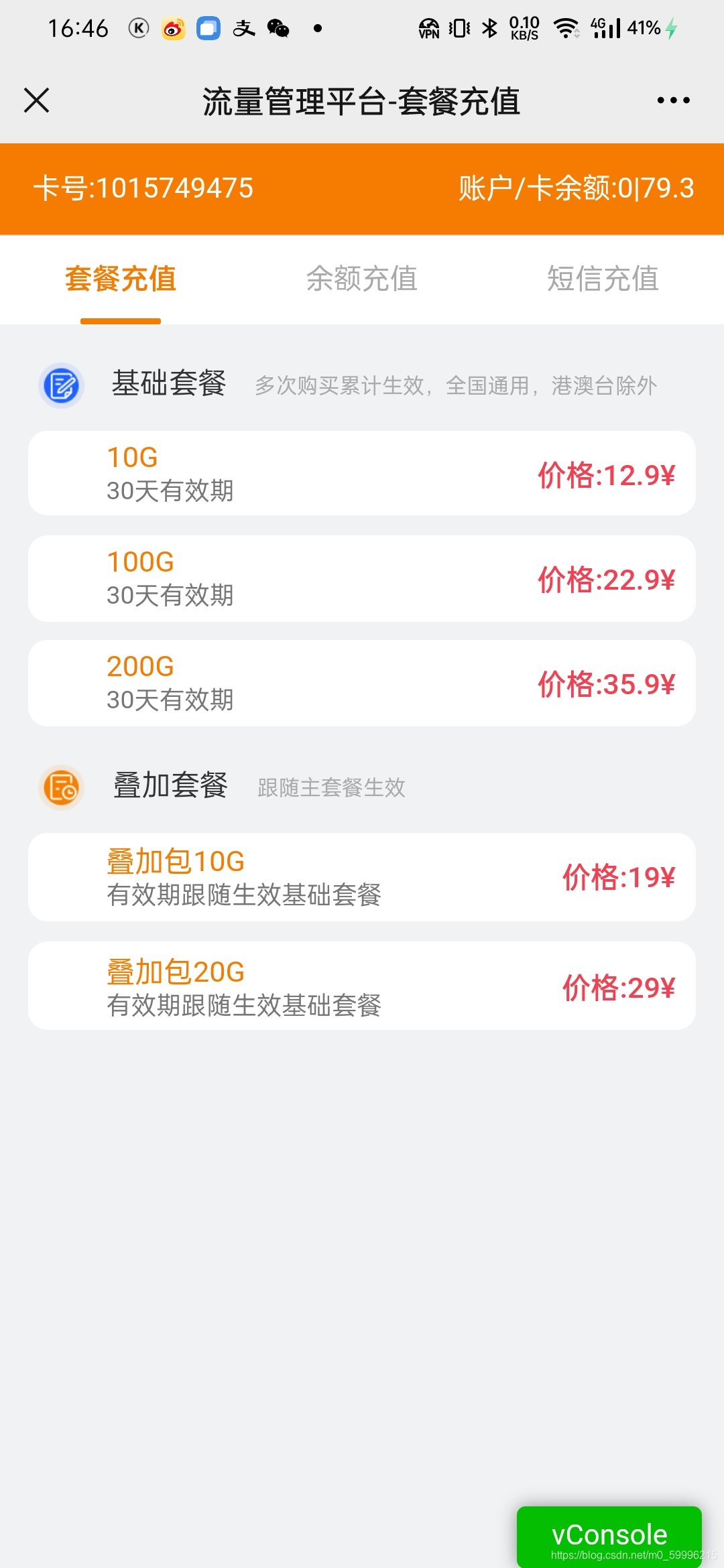Switch to the 余额充值 tab
Screen dimensions: 724x1568
(362, 279)
